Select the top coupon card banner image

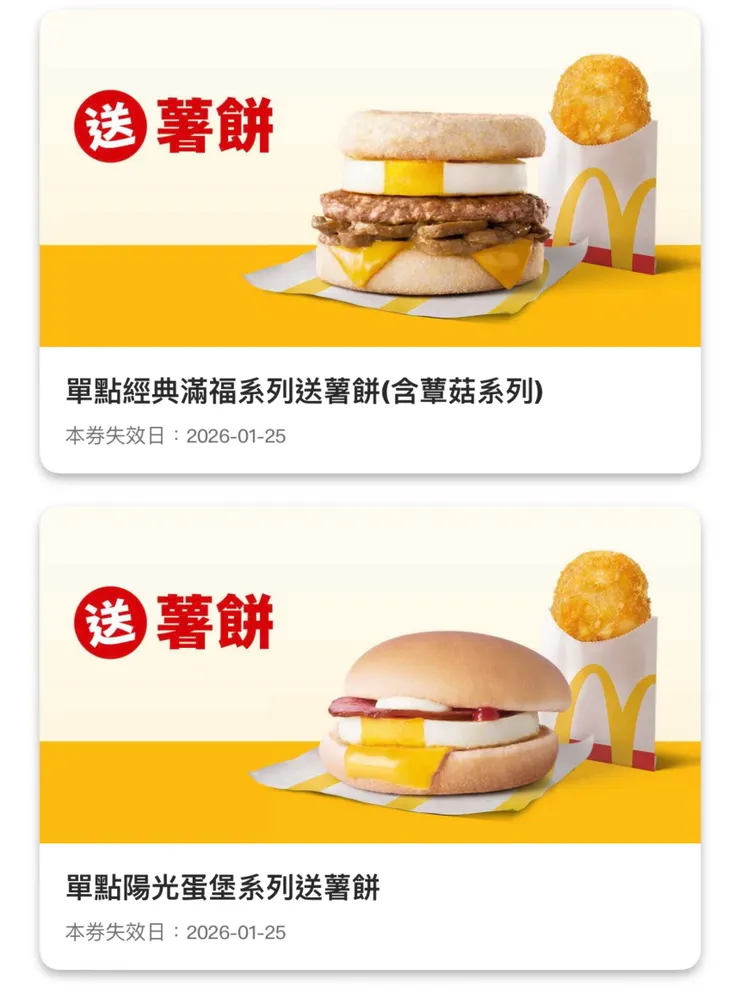[x=370, y=190]
